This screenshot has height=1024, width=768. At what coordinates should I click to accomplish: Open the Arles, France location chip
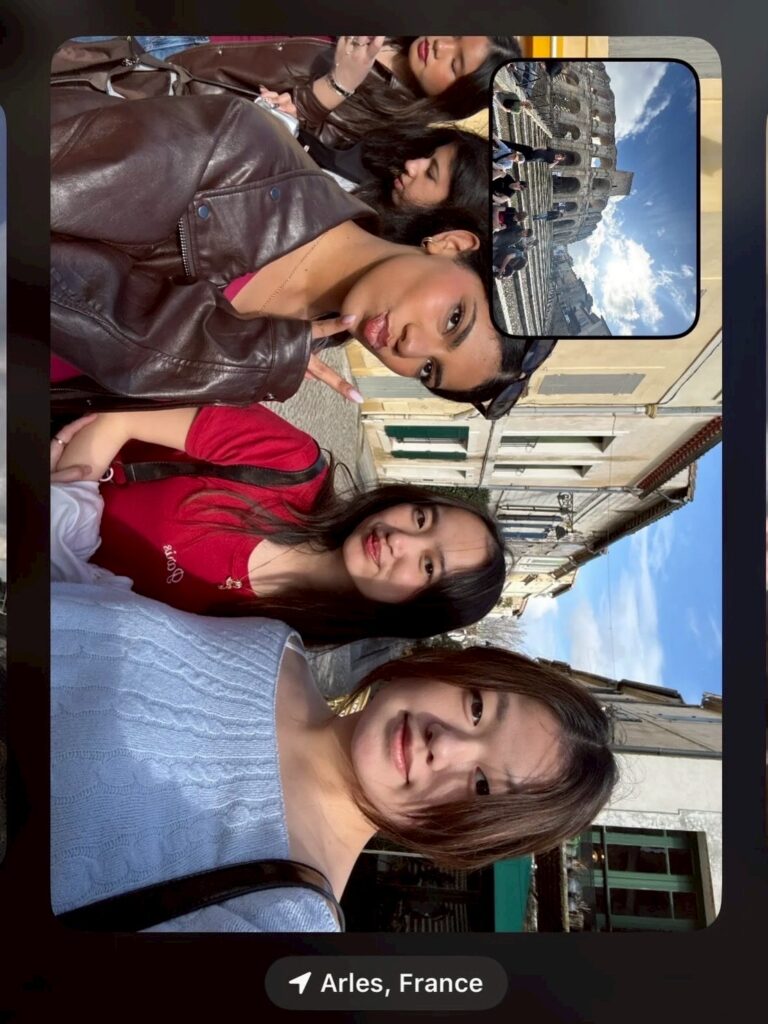[386, 983]
